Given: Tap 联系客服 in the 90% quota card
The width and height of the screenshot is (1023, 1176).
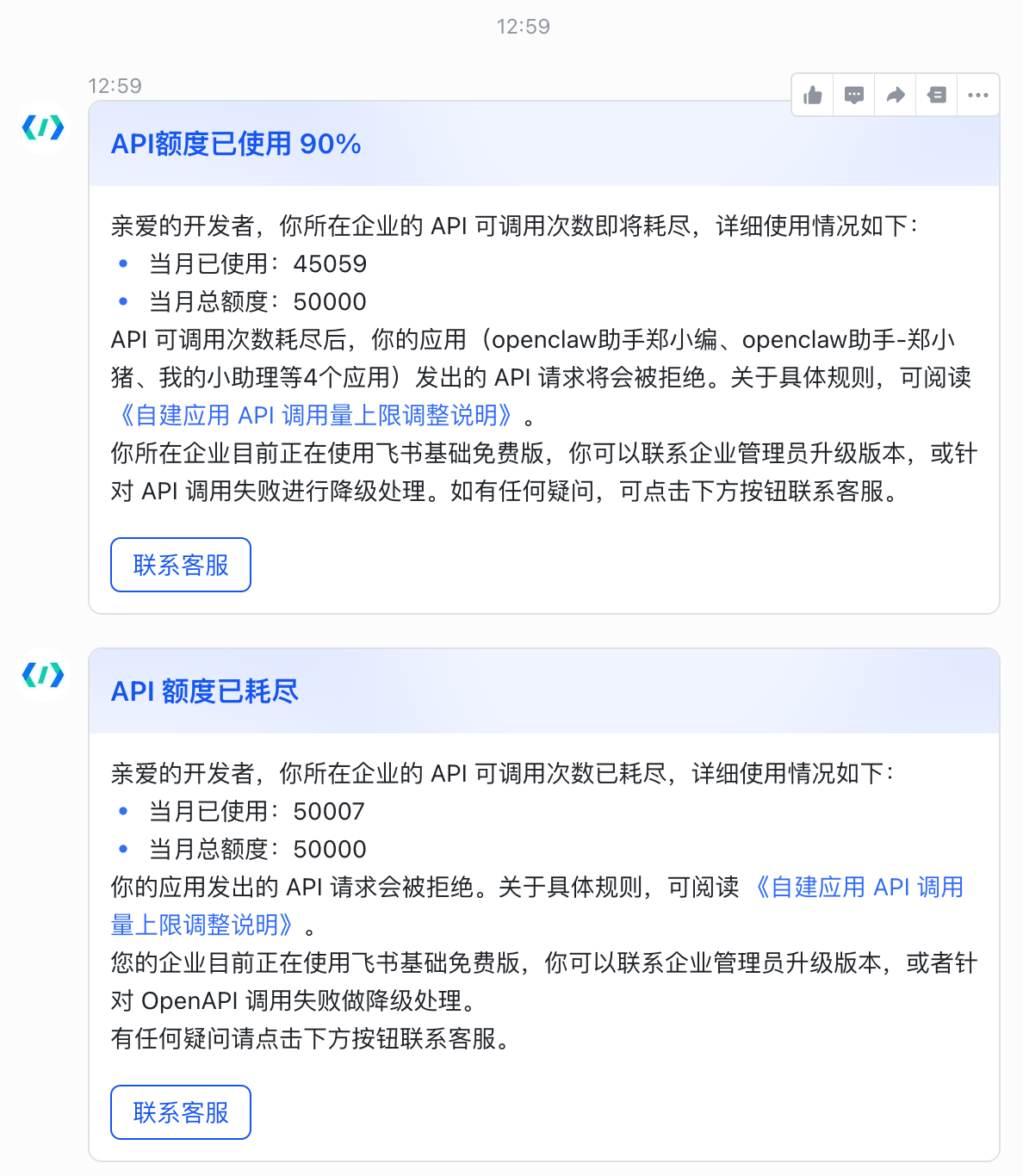Looking at the screenshot, I should click(x=181, y=565).
